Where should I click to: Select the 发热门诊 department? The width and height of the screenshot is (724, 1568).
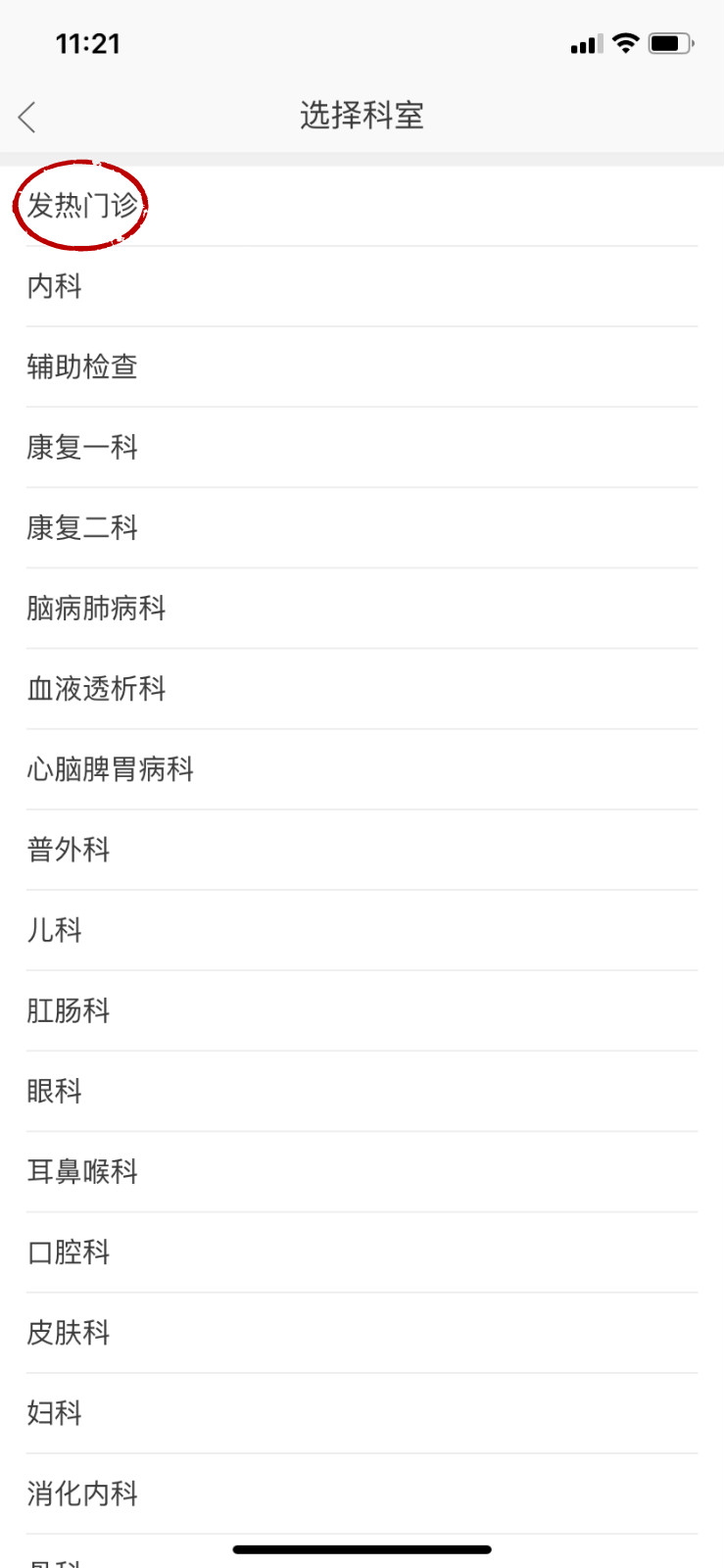point(362,206)
